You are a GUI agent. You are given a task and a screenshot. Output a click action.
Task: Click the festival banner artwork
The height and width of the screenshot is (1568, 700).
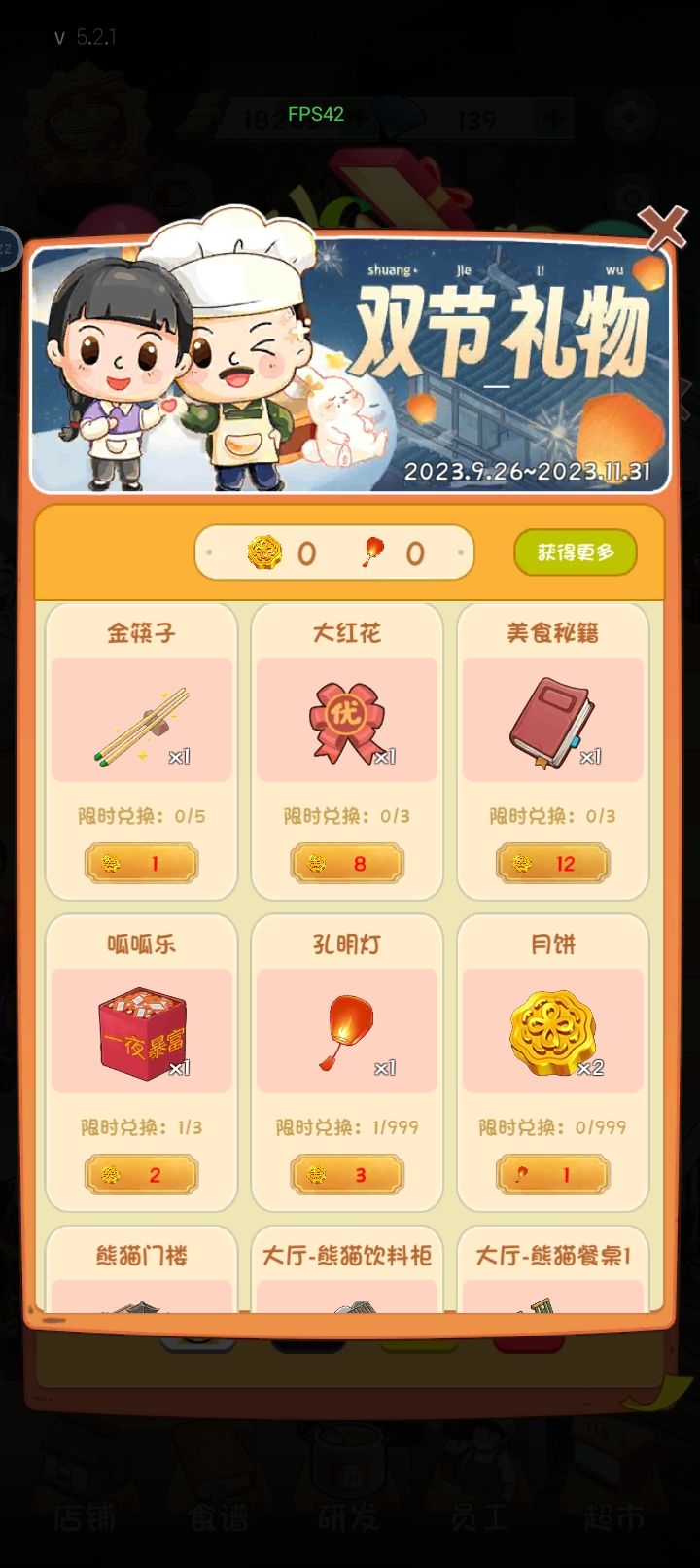click(350, 370)
